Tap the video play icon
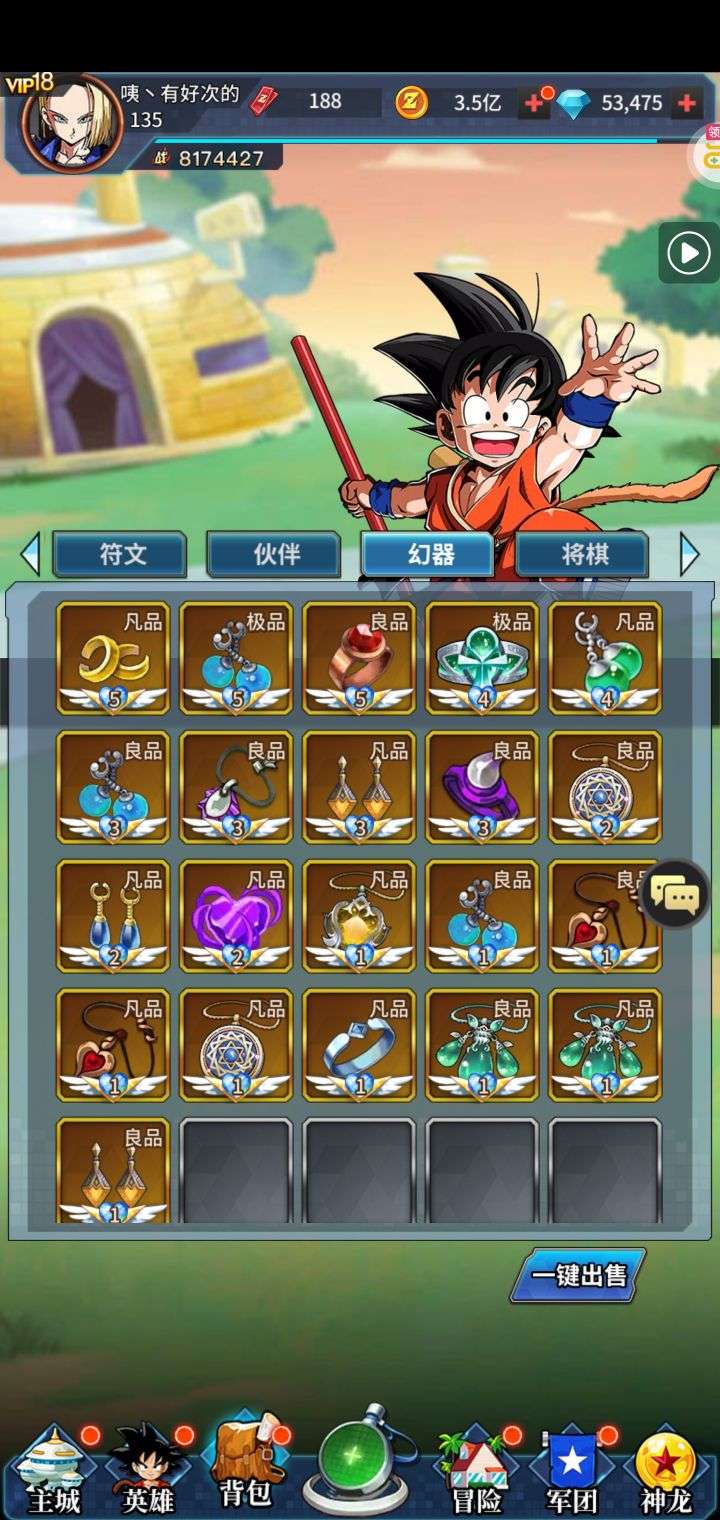This screenshot has height=1520, width=720. (688, 253)
